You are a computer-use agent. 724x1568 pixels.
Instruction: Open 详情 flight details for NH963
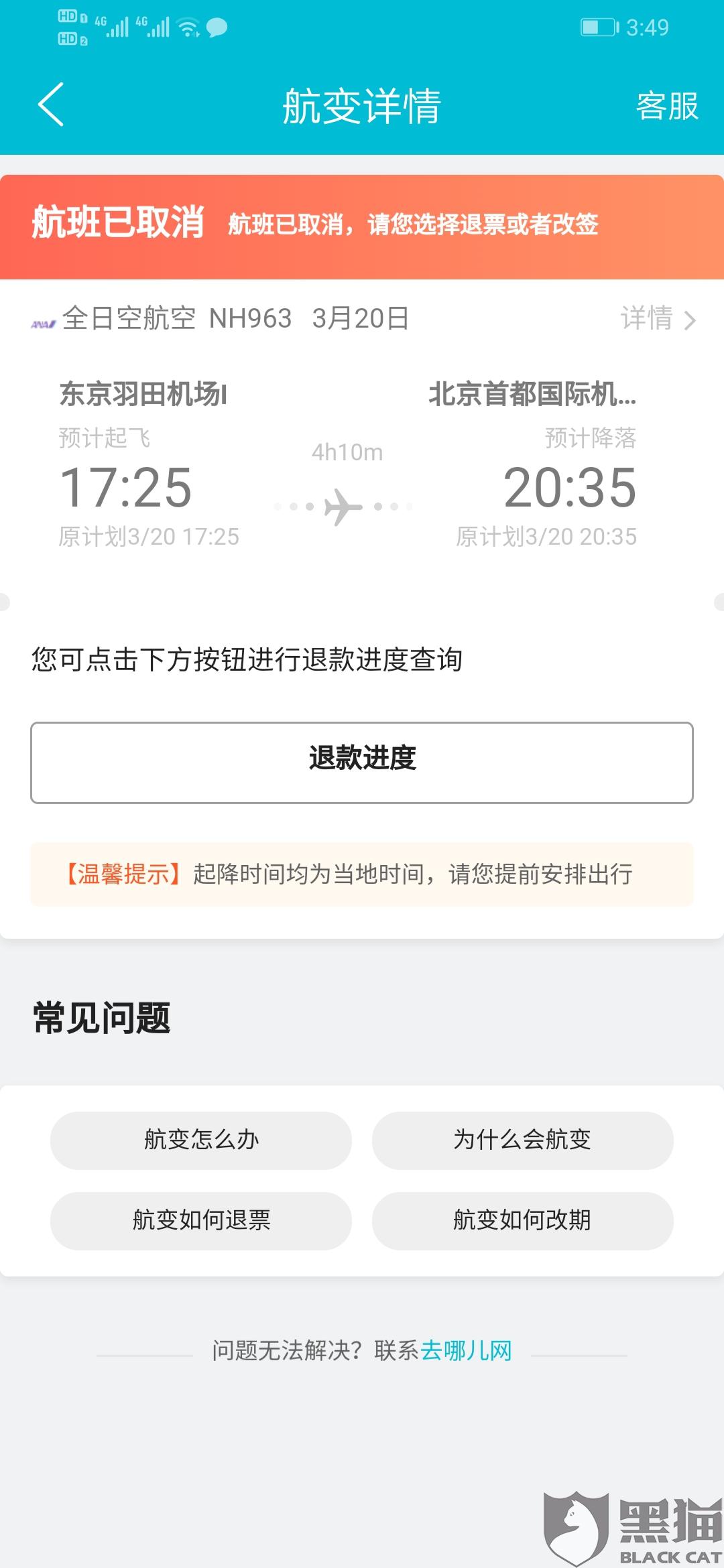tap(658, 318)
